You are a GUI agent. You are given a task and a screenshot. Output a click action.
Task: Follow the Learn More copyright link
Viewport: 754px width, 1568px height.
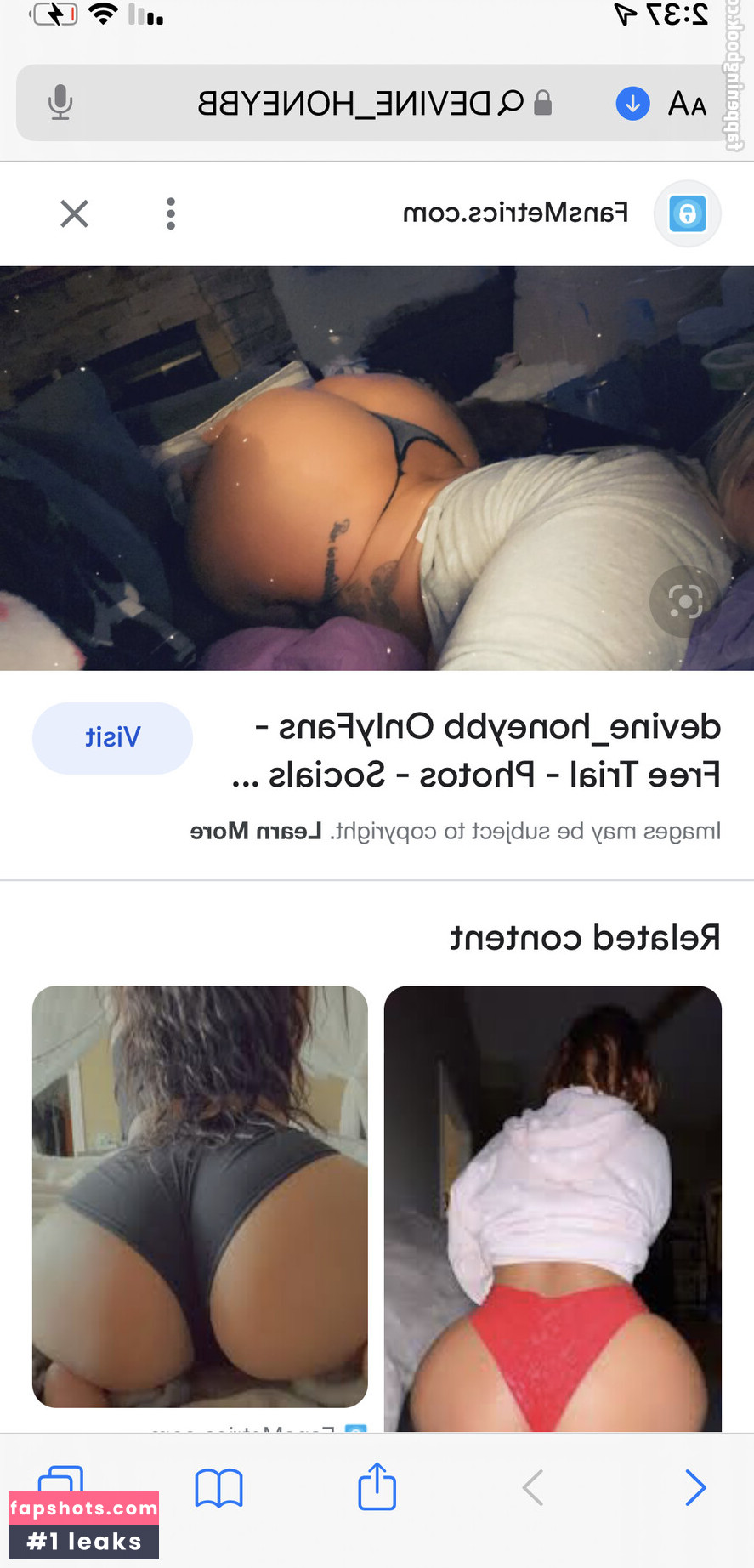tap(256, 831)
